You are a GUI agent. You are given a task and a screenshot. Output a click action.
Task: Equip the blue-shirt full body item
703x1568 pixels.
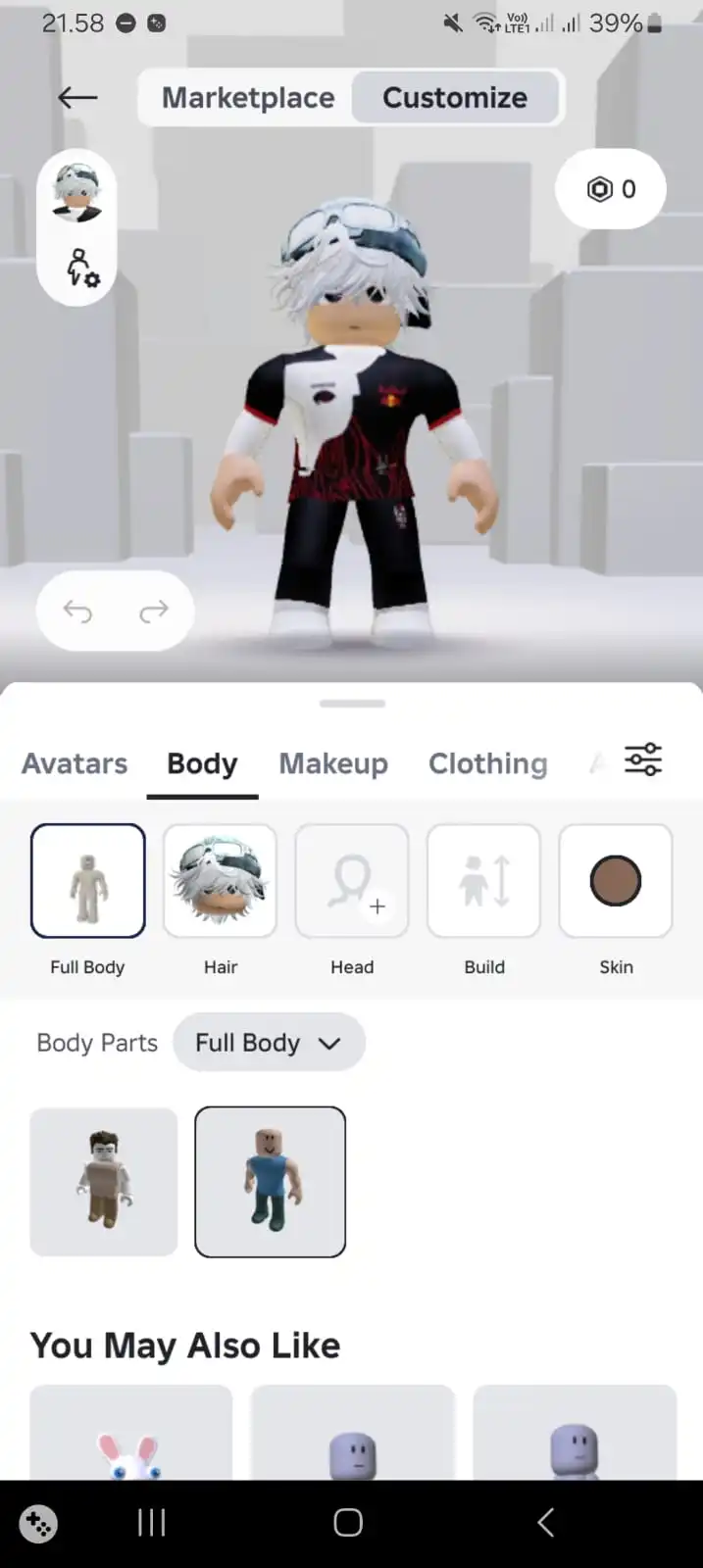271,1182
